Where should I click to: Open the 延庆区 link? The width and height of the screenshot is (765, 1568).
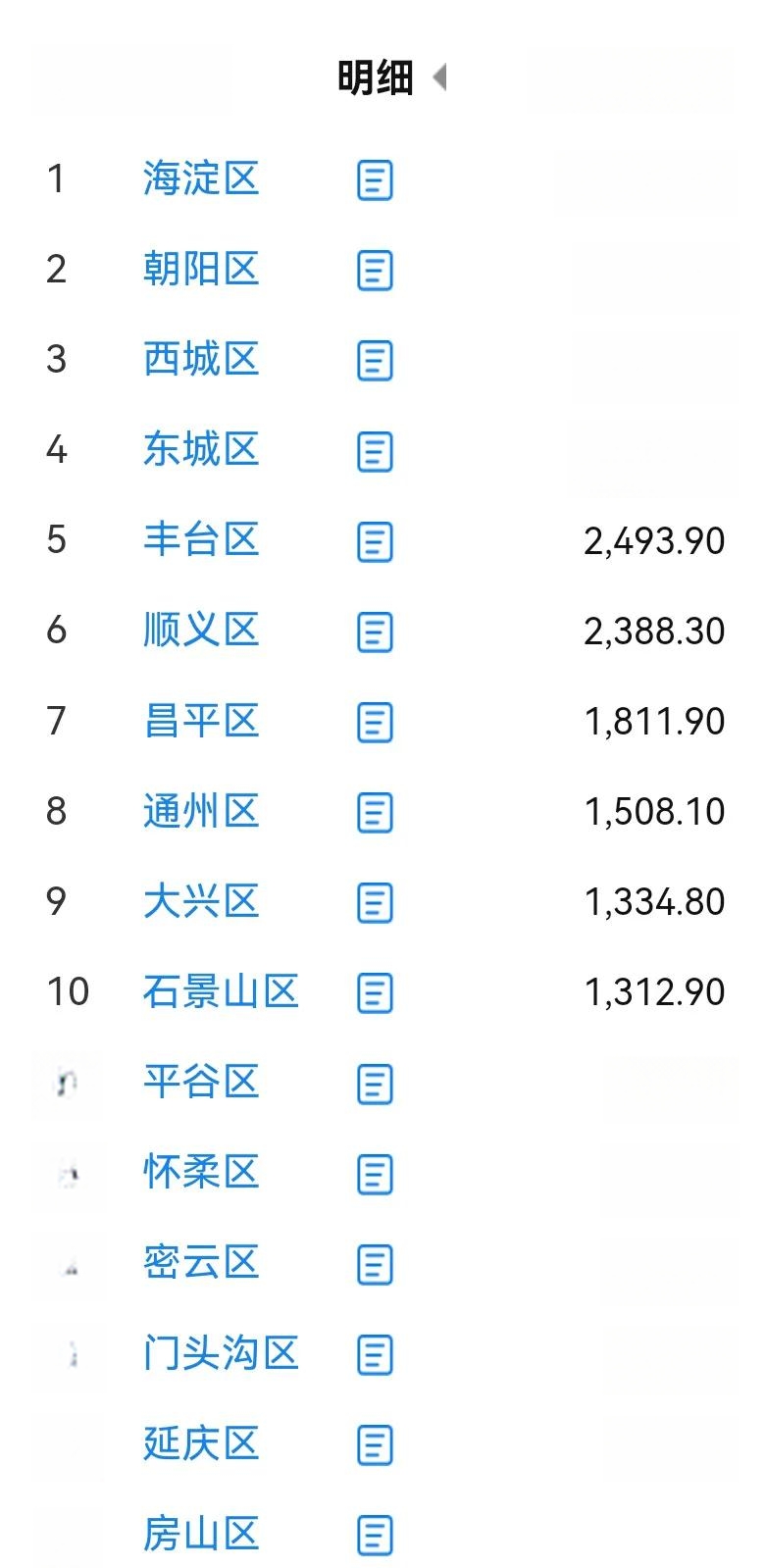coord(201,1443)
